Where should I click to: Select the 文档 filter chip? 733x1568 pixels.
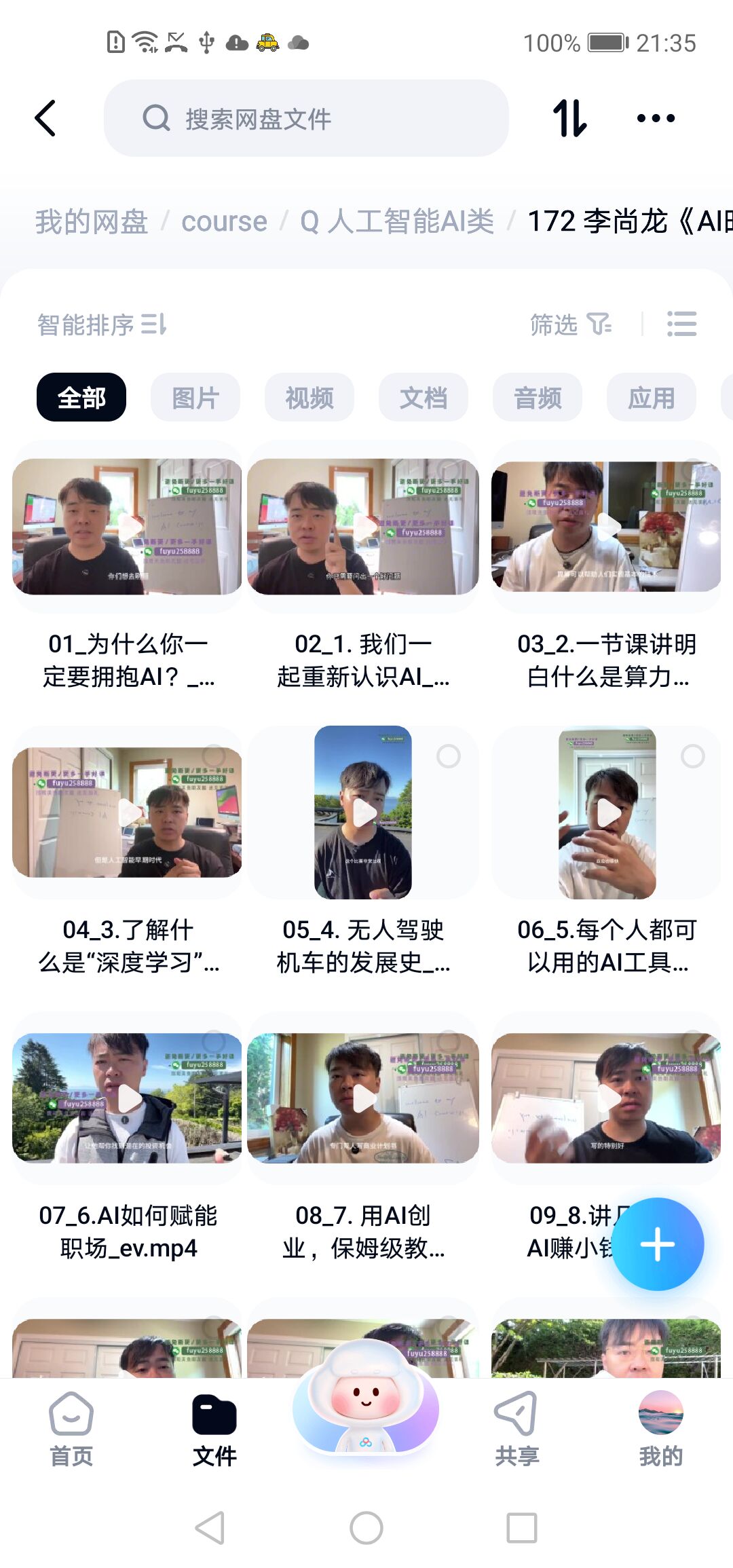coord(423,397)
